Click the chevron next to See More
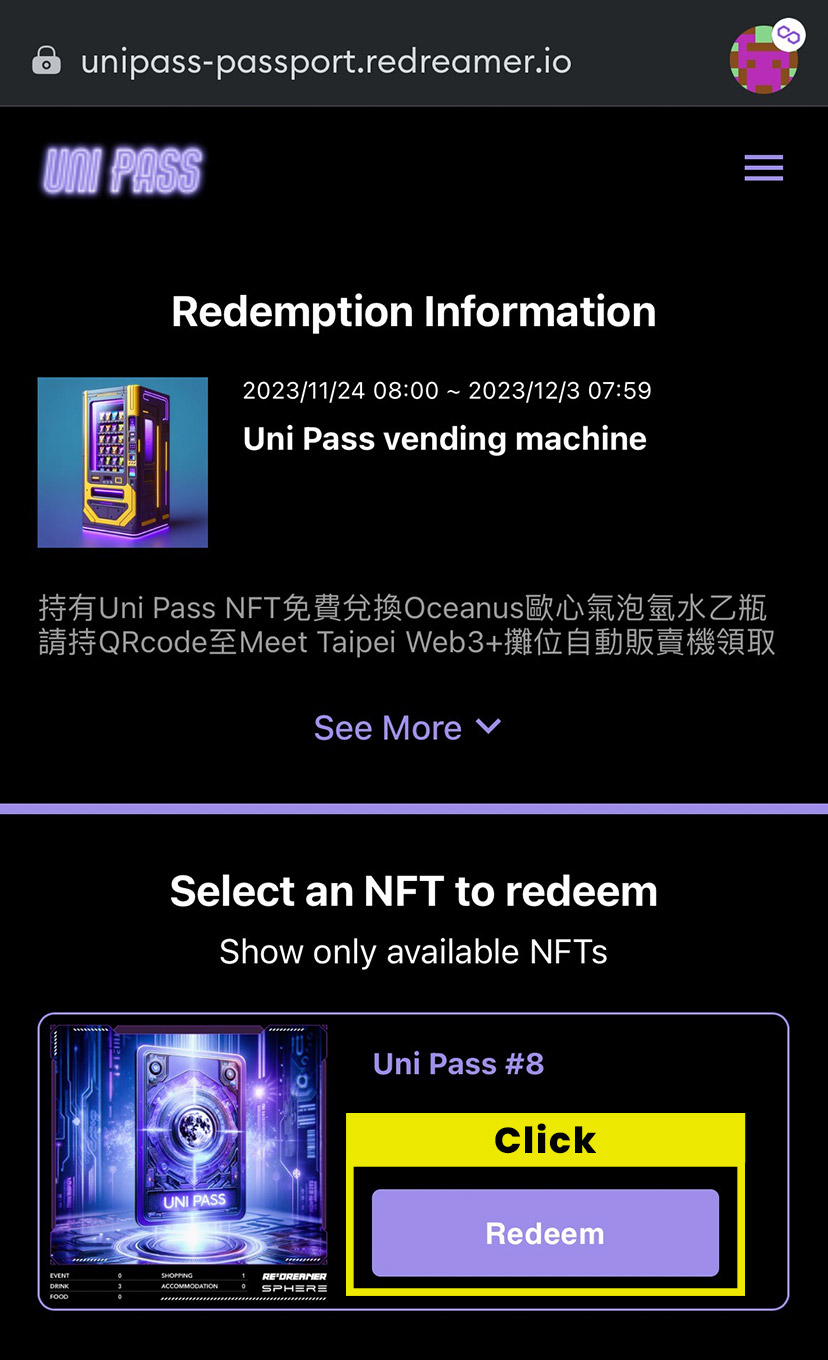This screenshot has width=828, height=1360. [x=488, y=726]
